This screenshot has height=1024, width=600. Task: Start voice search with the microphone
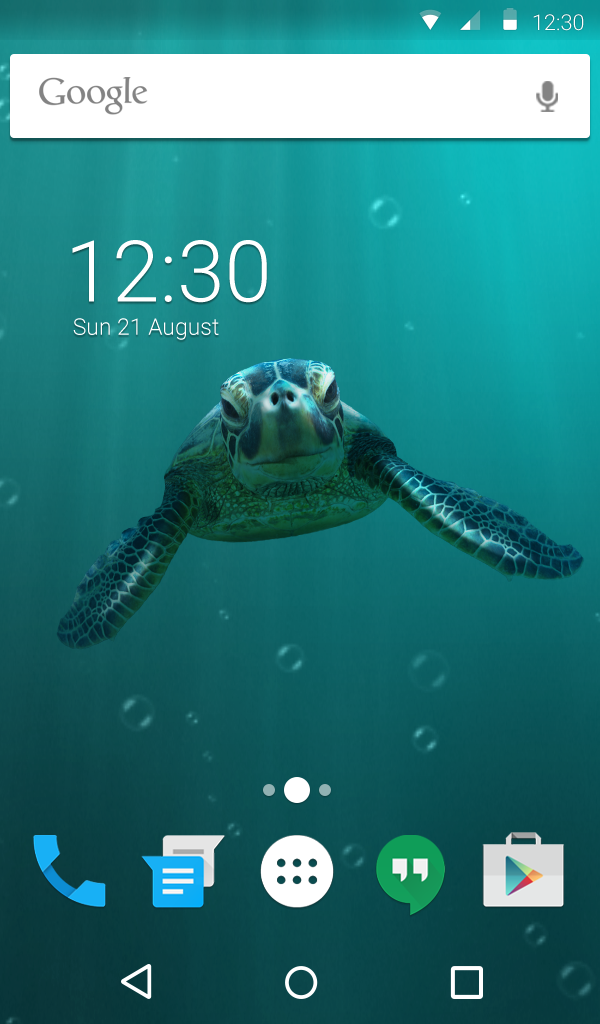(x=547, y=97)
